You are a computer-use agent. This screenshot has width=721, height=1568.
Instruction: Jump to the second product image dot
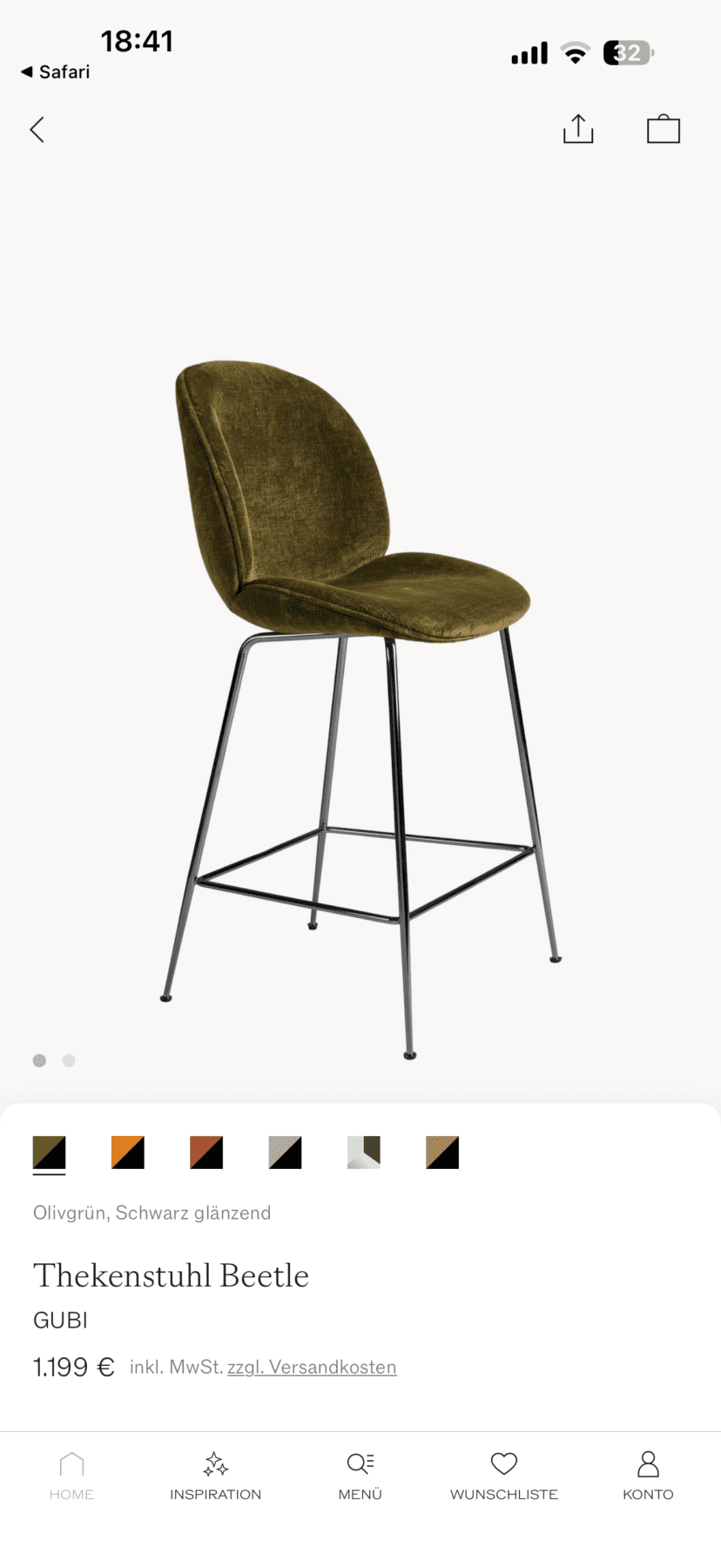[69, 1060]
